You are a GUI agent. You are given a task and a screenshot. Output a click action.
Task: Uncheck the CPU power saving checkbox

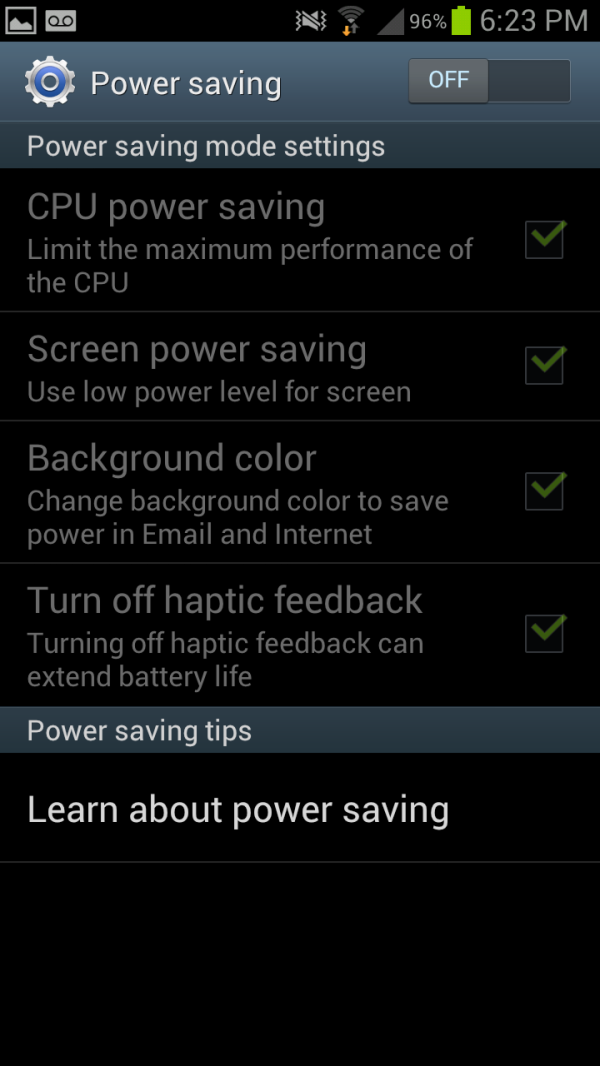(x=545, y=239)
